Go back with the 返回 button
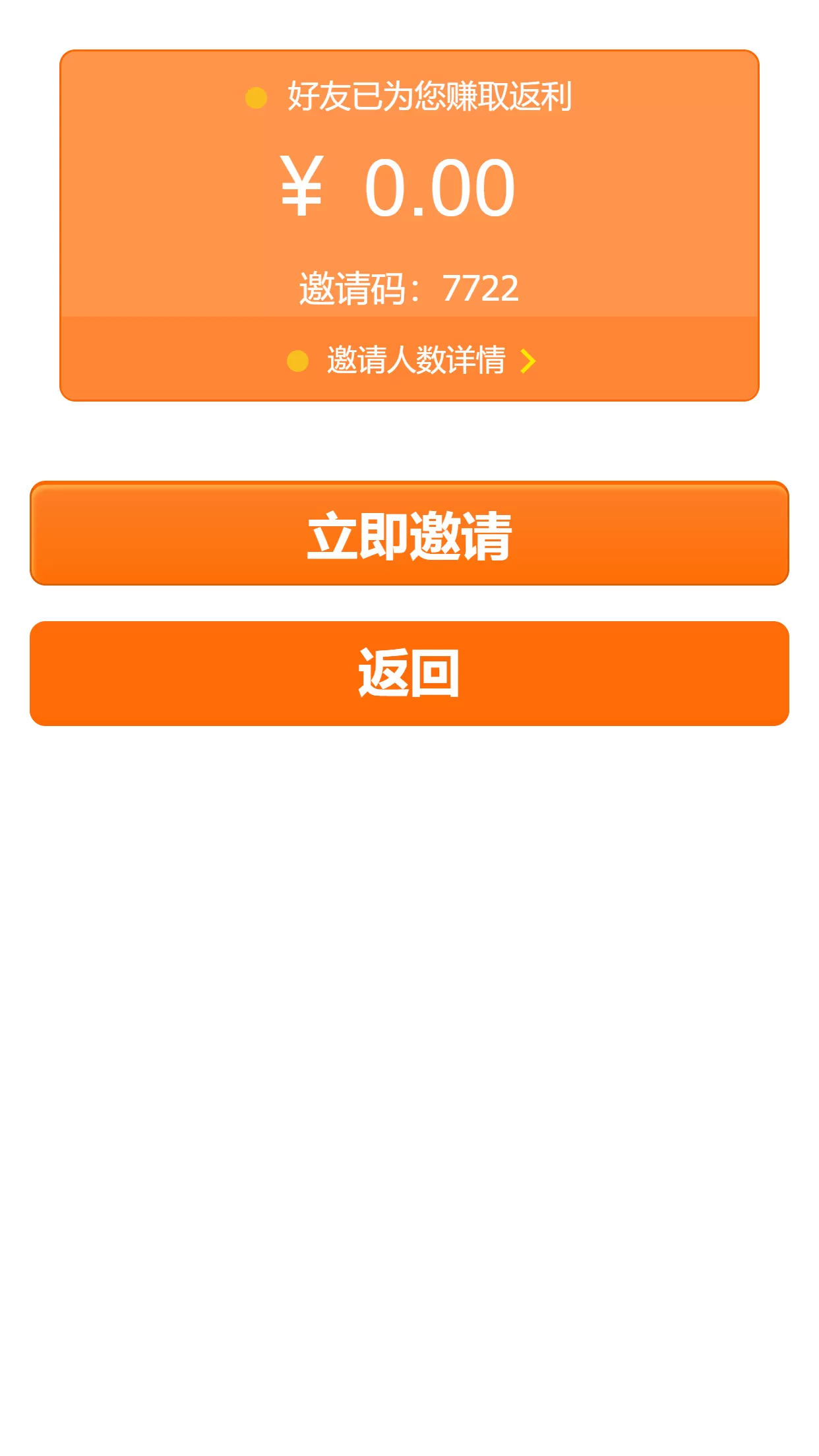 coord(409,673)
